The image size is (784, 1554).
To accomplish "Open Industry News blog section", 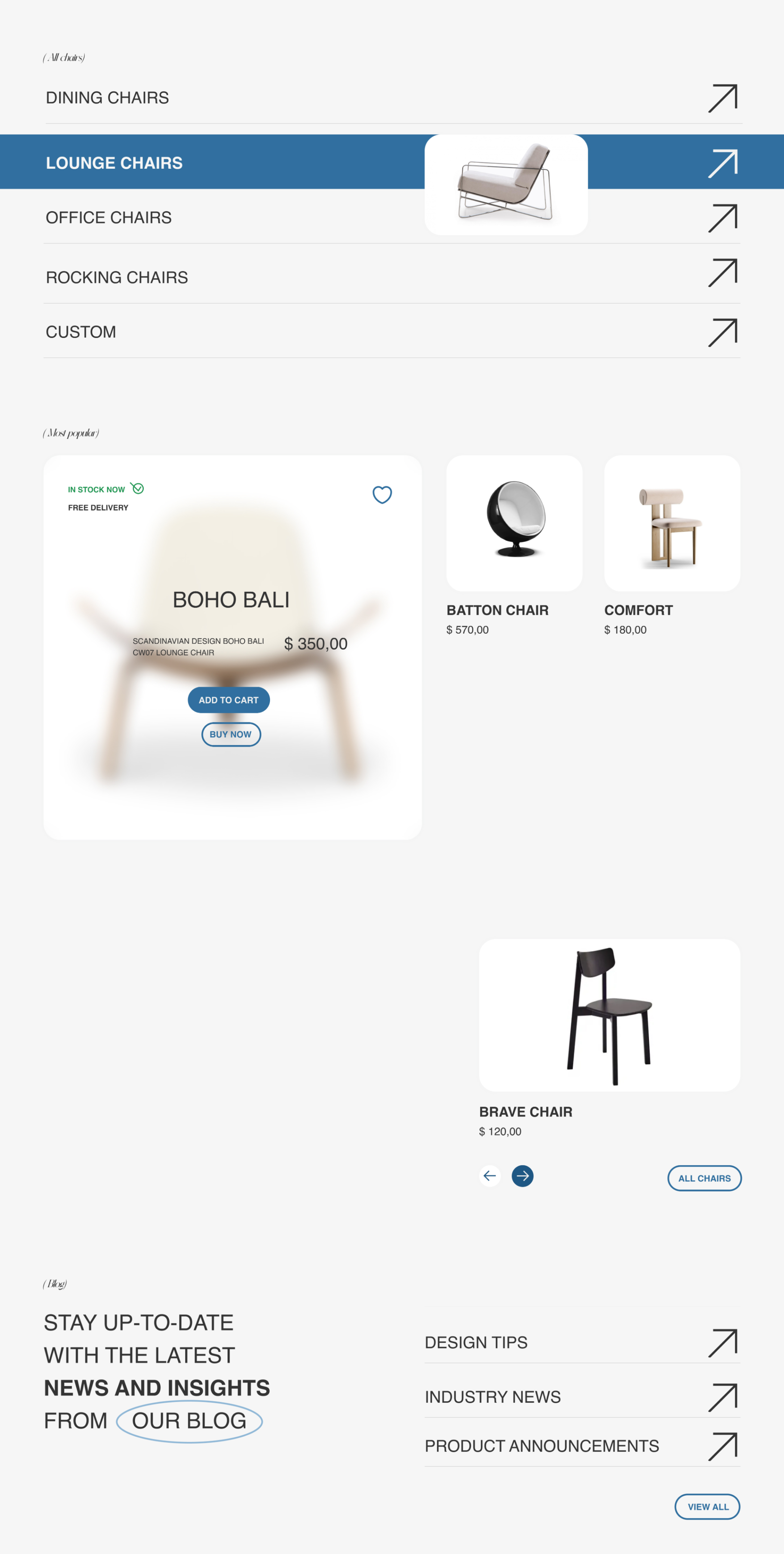I will (492, 1397).
